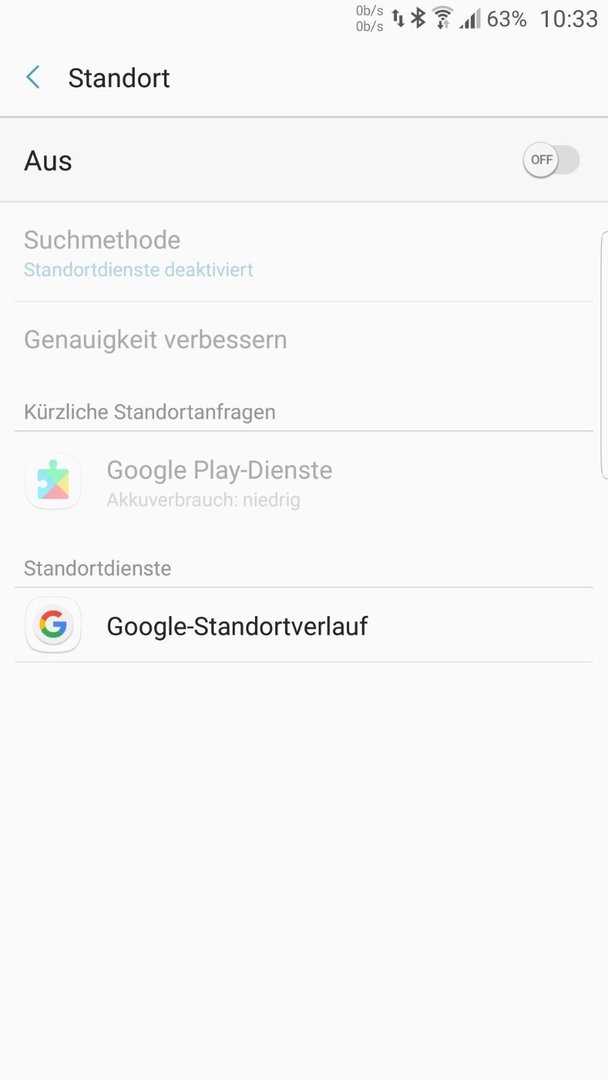Image resolution: width=608 pixels, height=1080 pixels.
Task: Open Genauigkeit verbessern
Action: [x=304, y=340]
